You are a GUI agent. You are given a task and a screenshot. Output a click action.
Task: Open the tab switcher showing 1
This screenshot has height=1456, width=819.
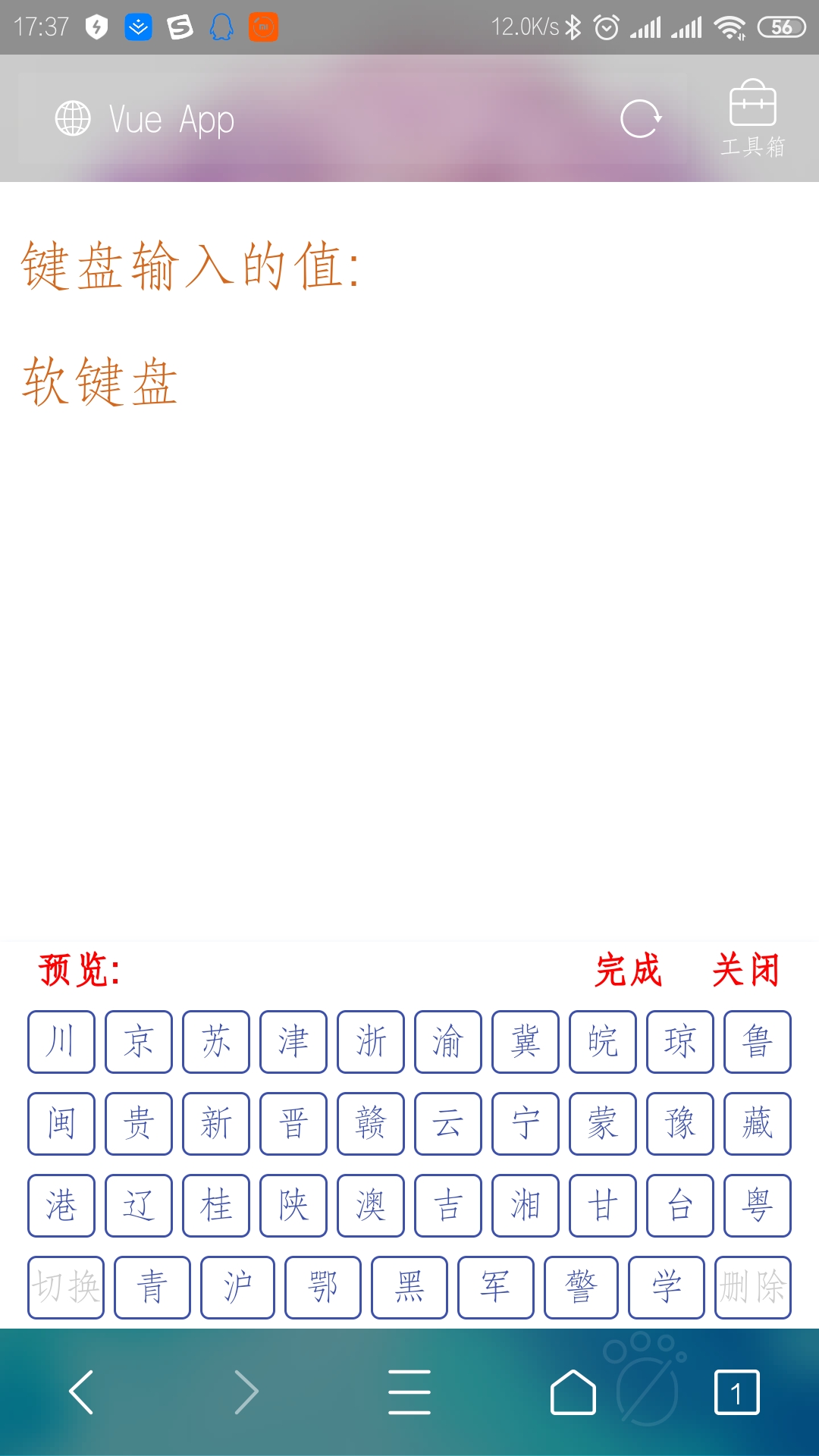pos(736,1392)
